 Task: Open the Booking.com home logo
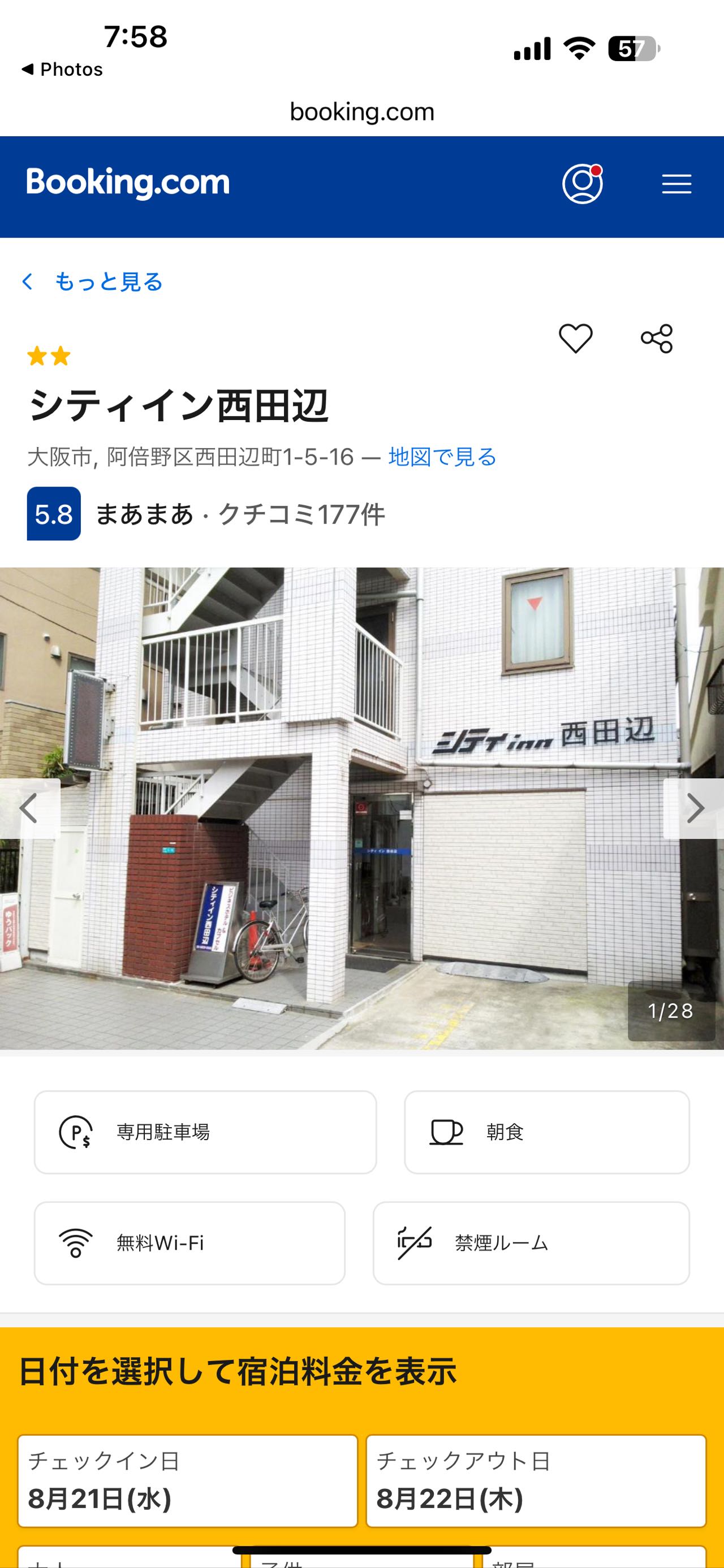coord(128,183)
